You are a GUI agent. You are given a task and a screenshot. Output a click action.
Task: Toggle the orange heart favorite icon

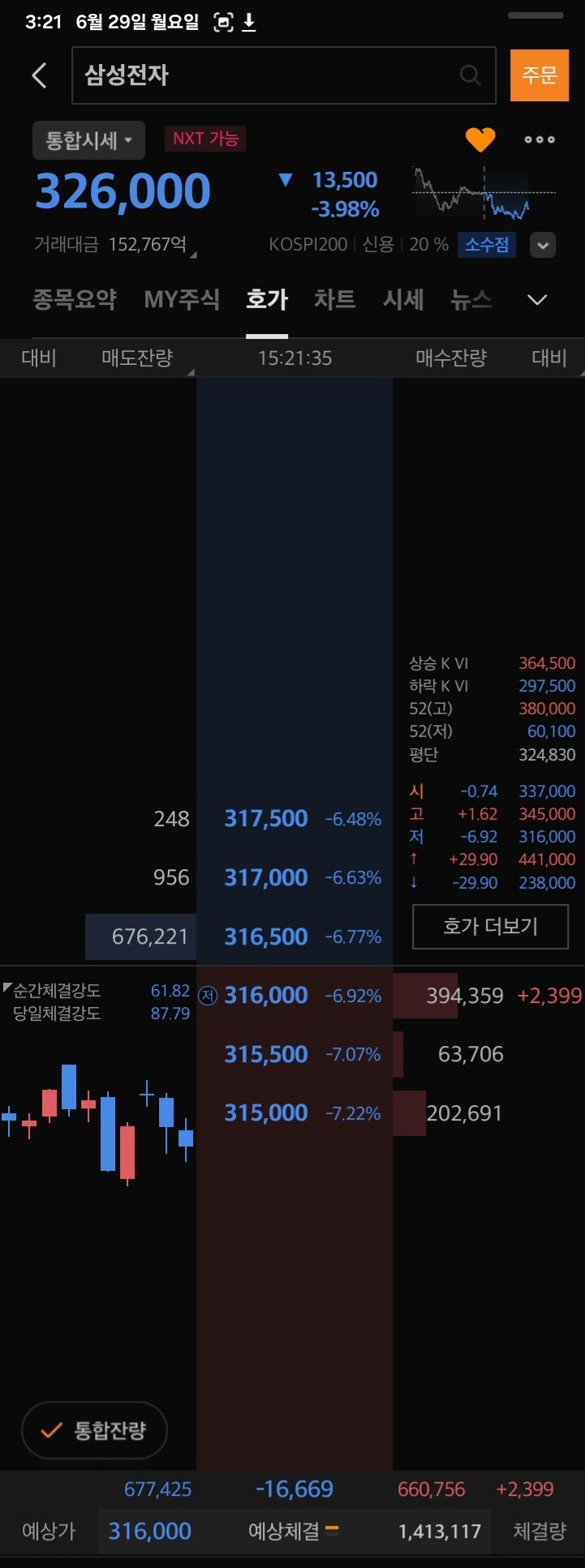click(x=480, y=140)
